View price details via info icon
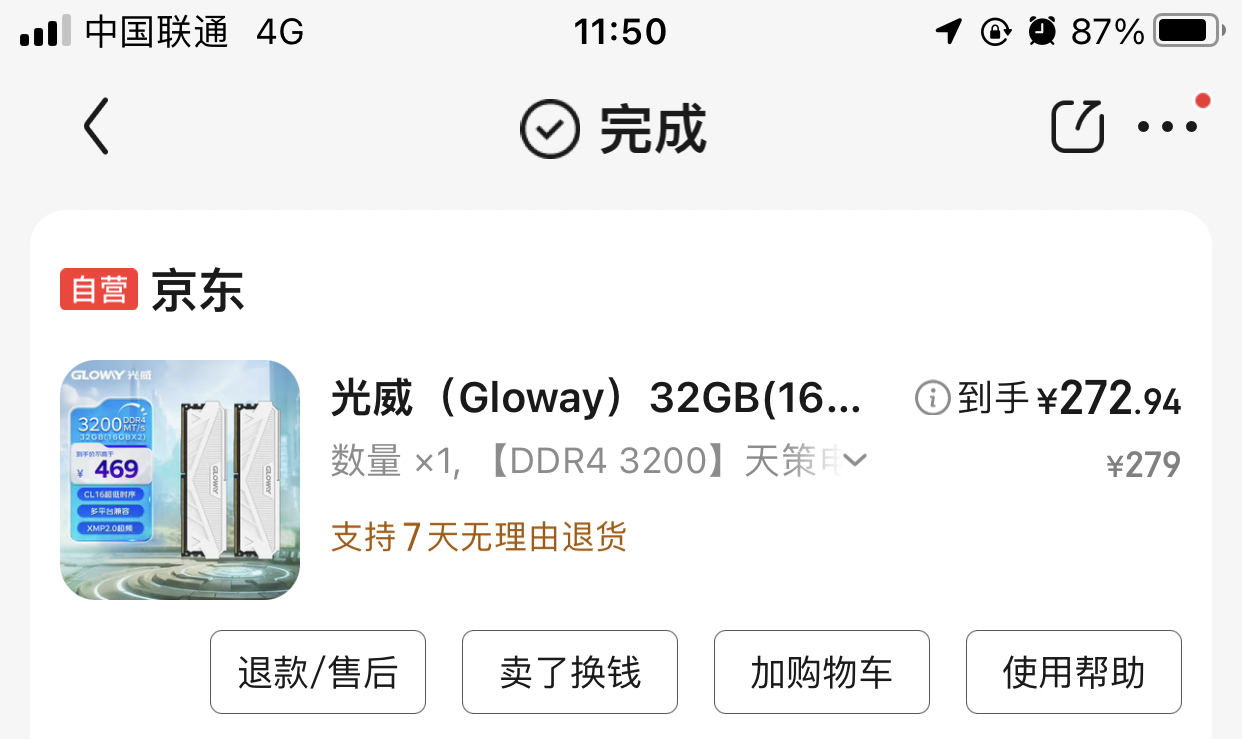 (932, 399)
